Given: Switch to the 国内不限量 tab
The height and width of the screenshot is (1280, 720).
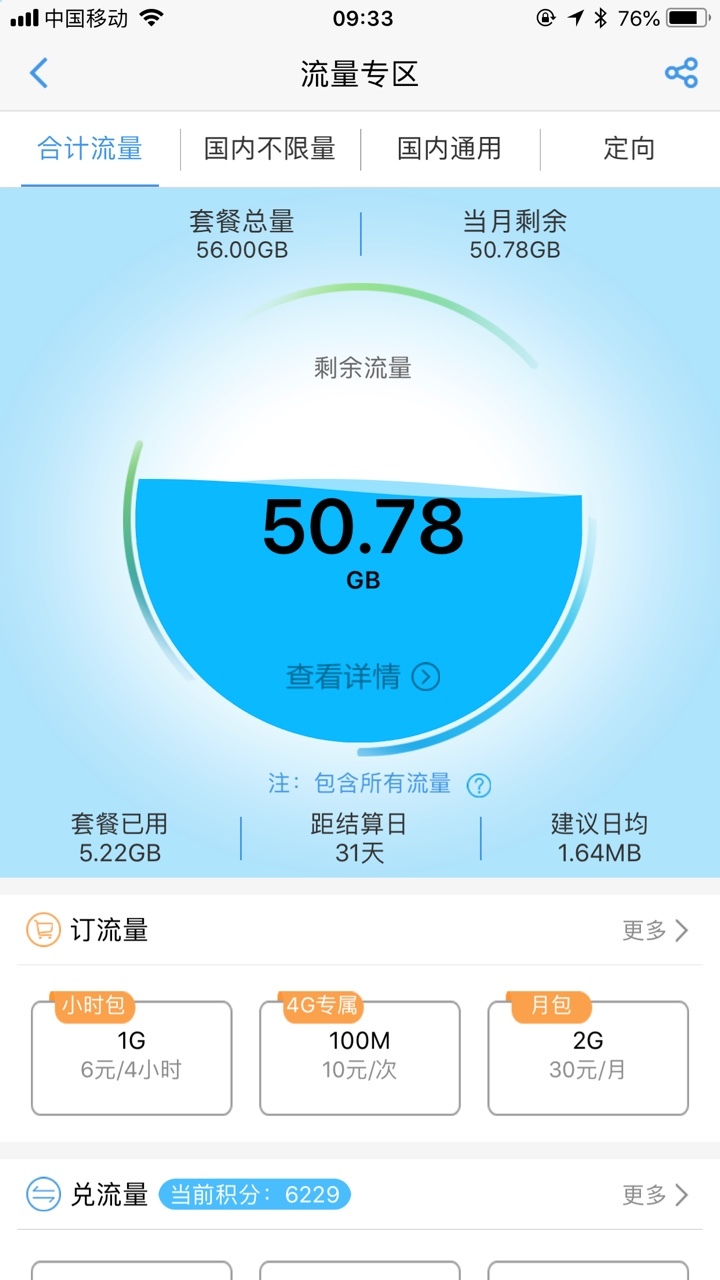Looking at the screenshot, I should (270, 149).
